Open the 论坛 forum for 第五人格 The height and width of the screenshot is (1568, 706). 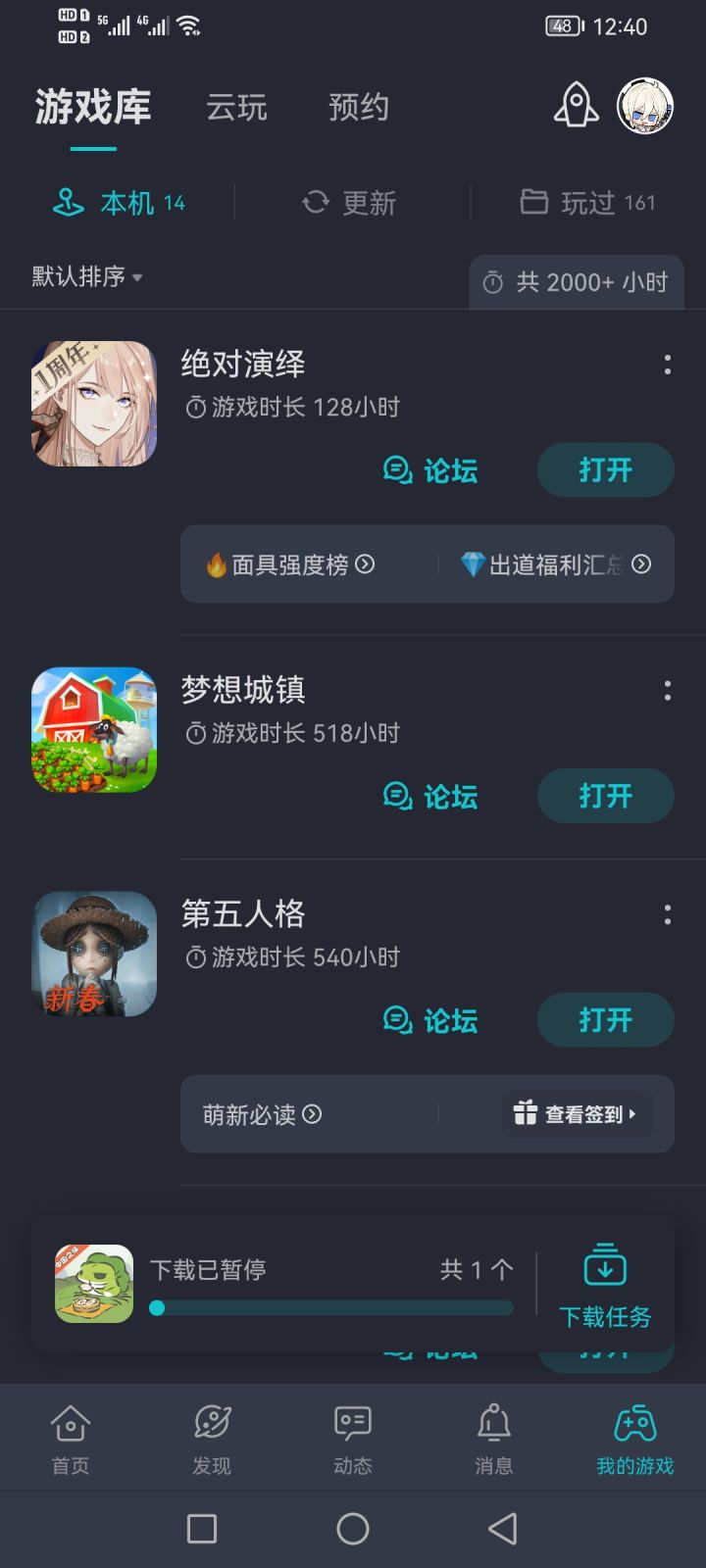pos(431,1020)
